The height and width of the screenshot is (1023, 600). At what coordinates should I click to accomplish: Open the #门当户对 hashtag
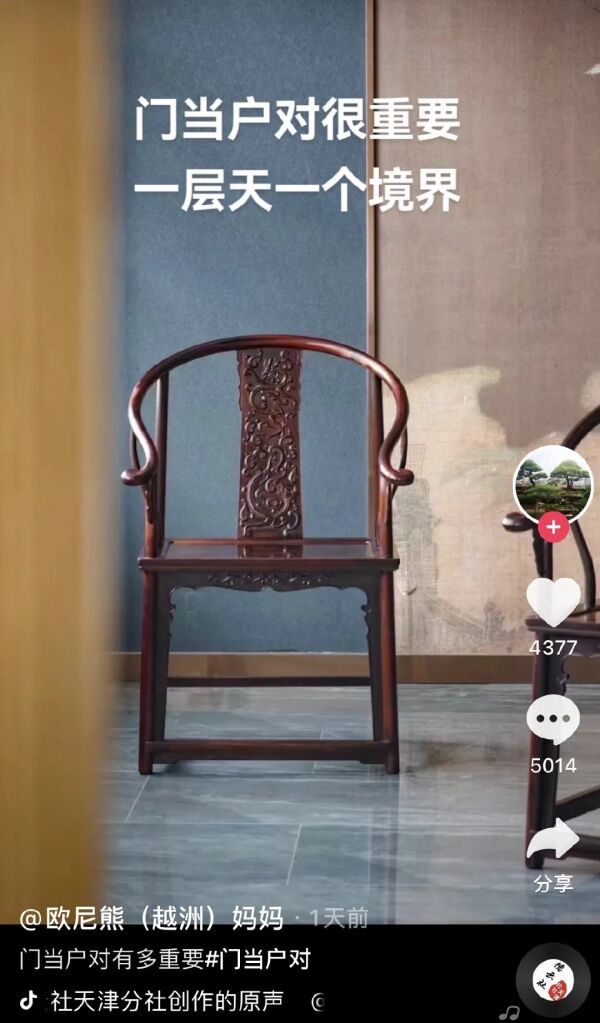[x=258, y=960]
